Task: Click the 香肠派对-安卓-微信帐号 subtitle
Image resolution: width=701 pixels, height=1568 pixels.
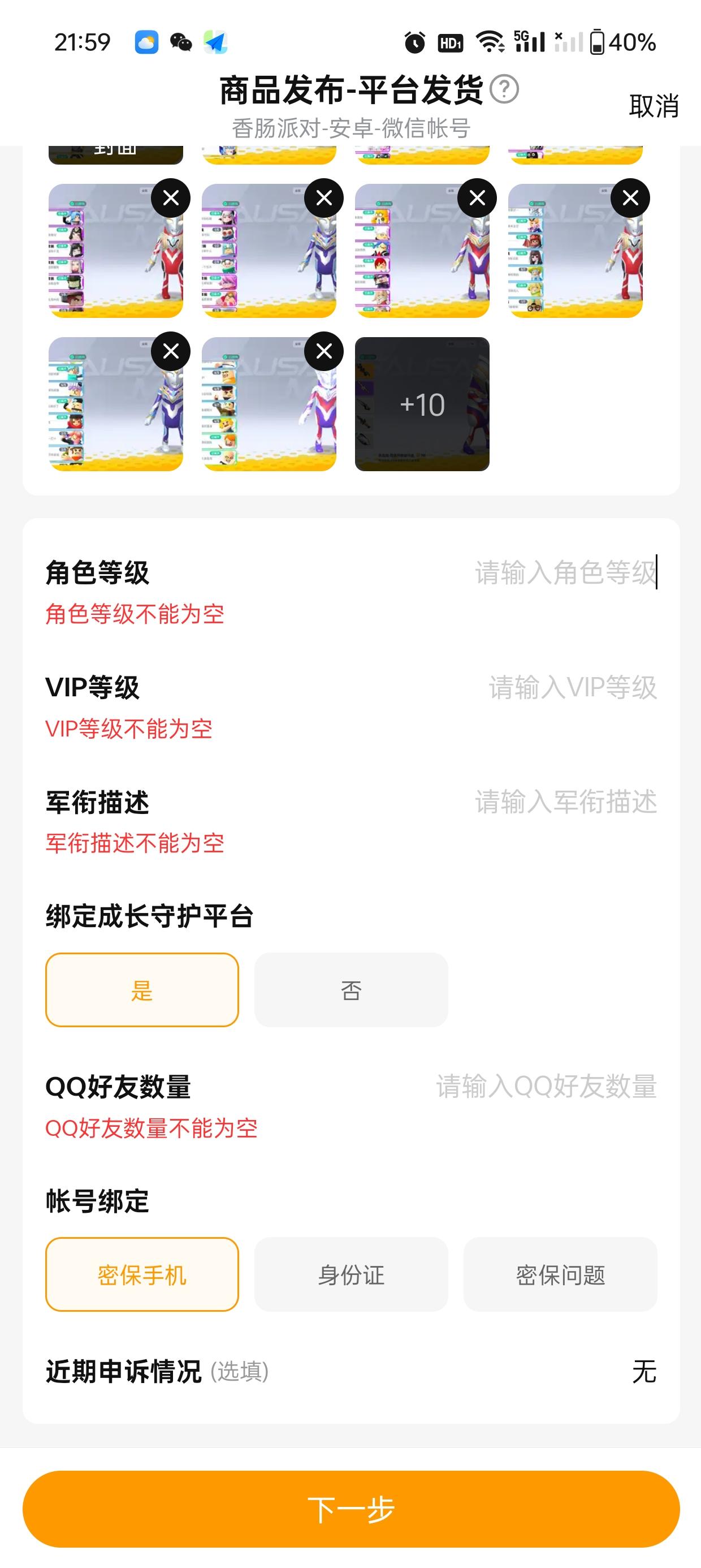Action: click(350, 128)
